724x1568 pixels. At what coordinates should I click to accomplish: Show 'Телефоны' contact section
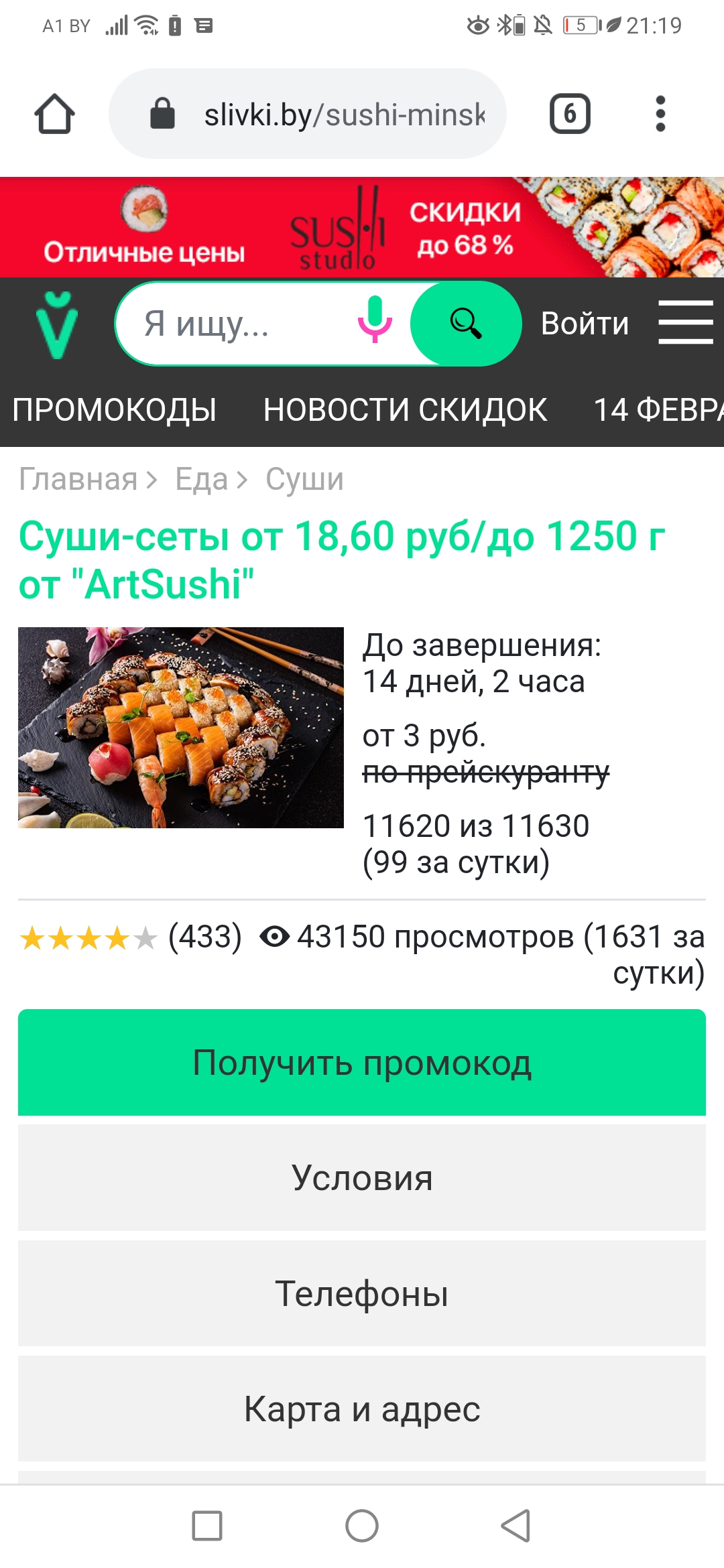362,1293
